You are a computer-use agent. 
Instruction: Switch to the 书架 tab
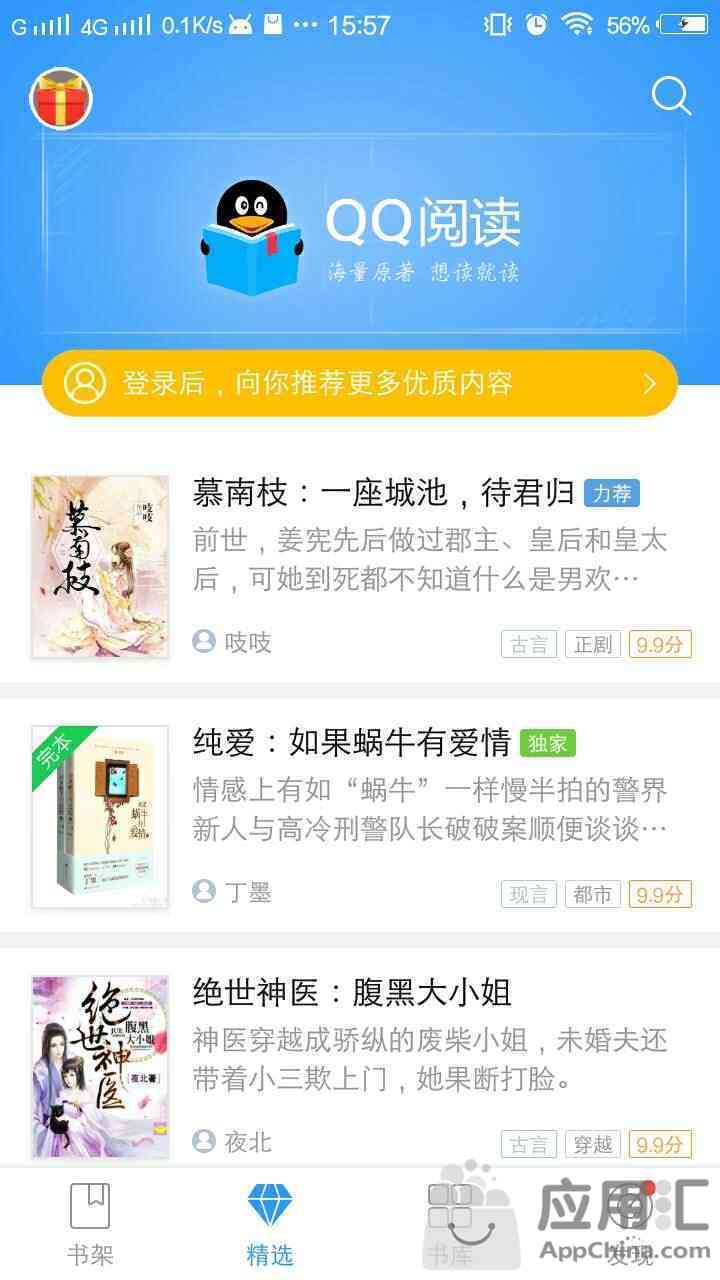click(90, 1224)
